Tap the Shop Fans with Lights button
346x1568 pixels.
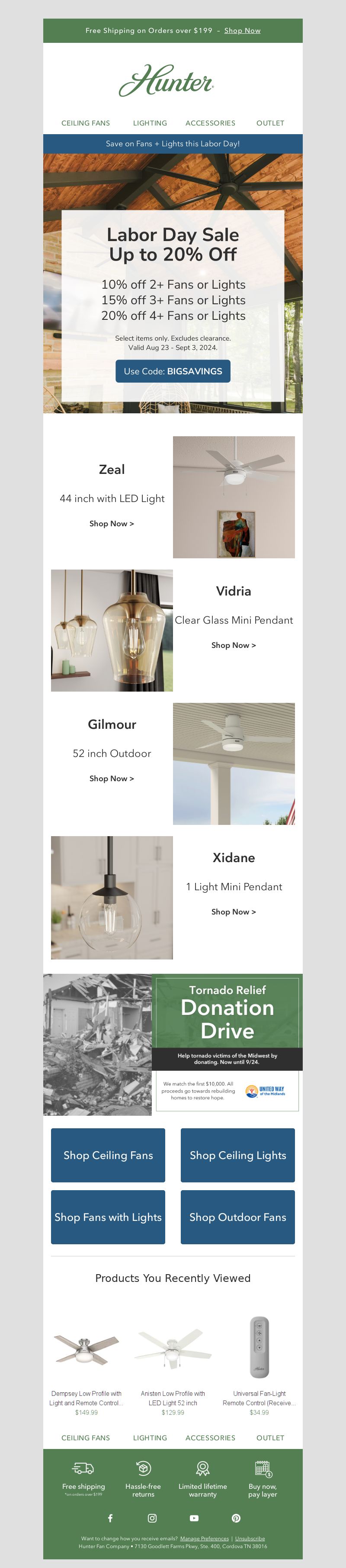pos(108,1217)
